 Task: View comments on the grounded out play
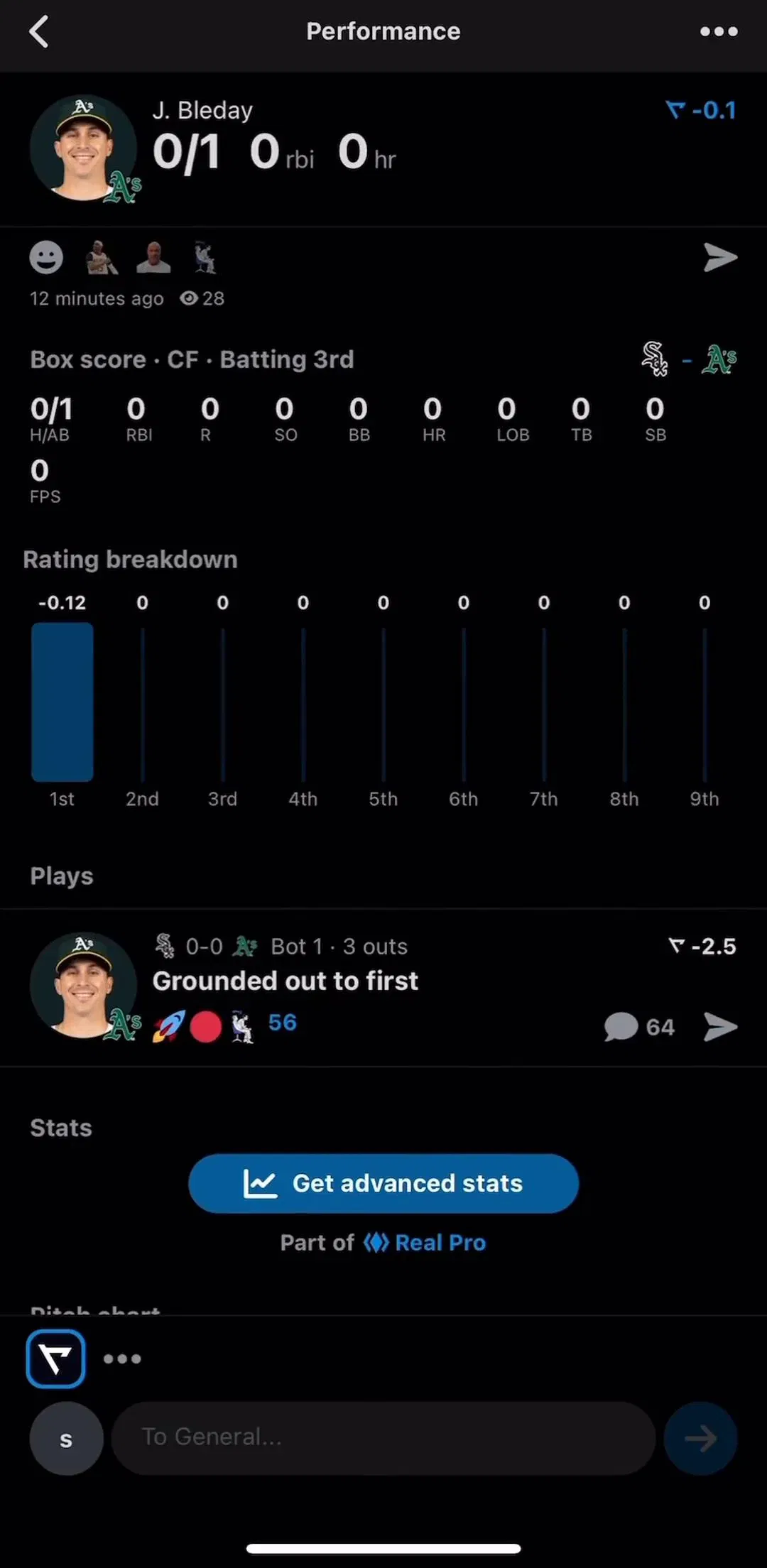(x=639, y=1027)
